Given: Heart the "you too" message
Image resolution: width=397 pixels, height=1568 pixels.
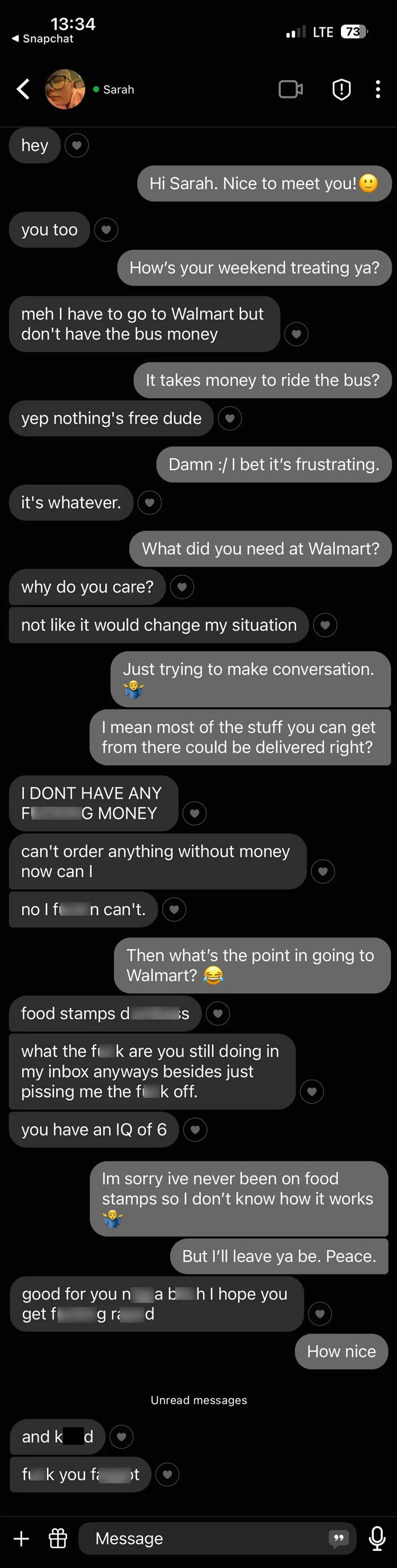Looking at the screenshot, I should coord(106,230).
